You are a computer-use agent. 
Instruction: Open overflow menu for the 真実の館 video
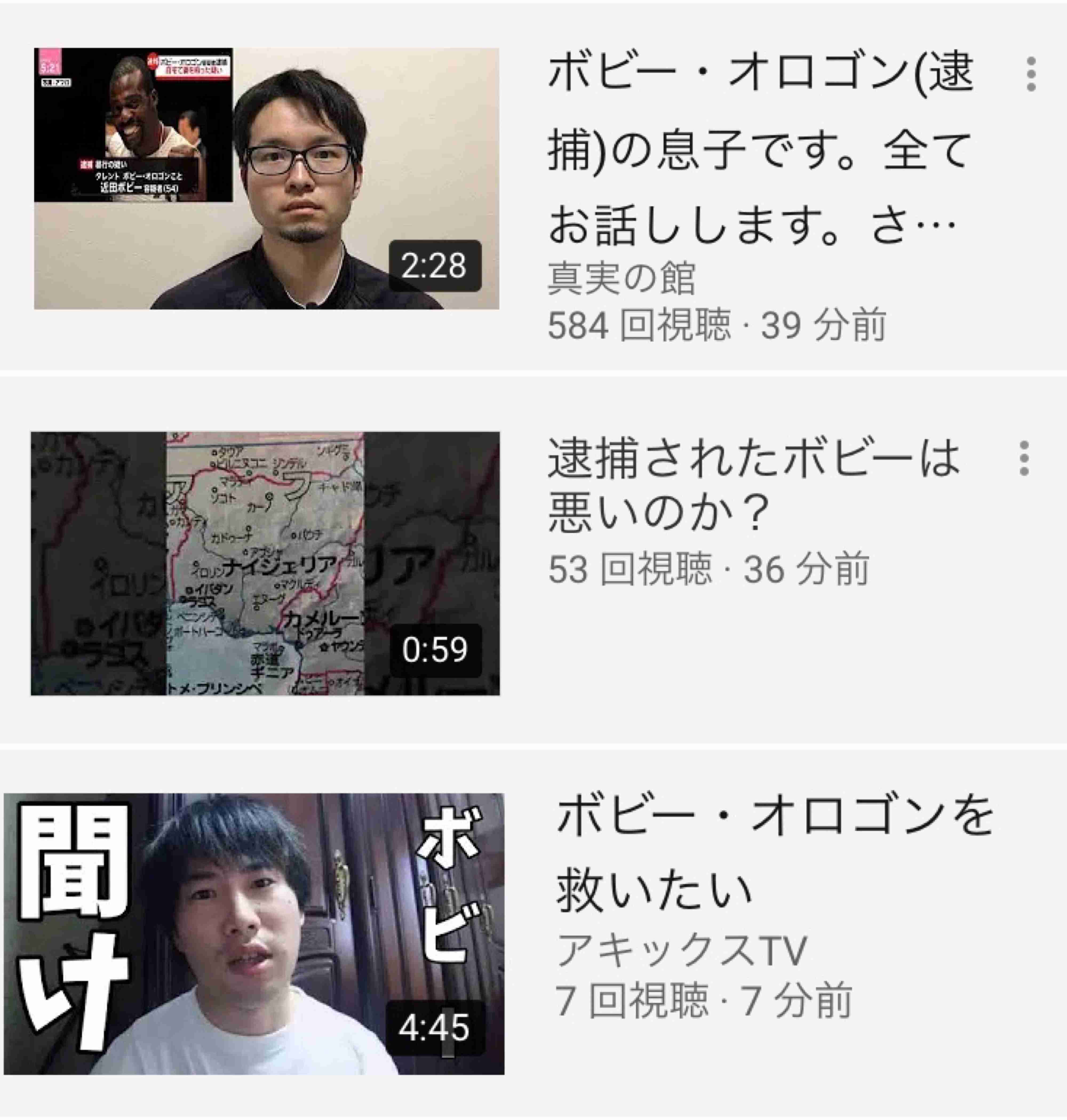(1031, 74)
